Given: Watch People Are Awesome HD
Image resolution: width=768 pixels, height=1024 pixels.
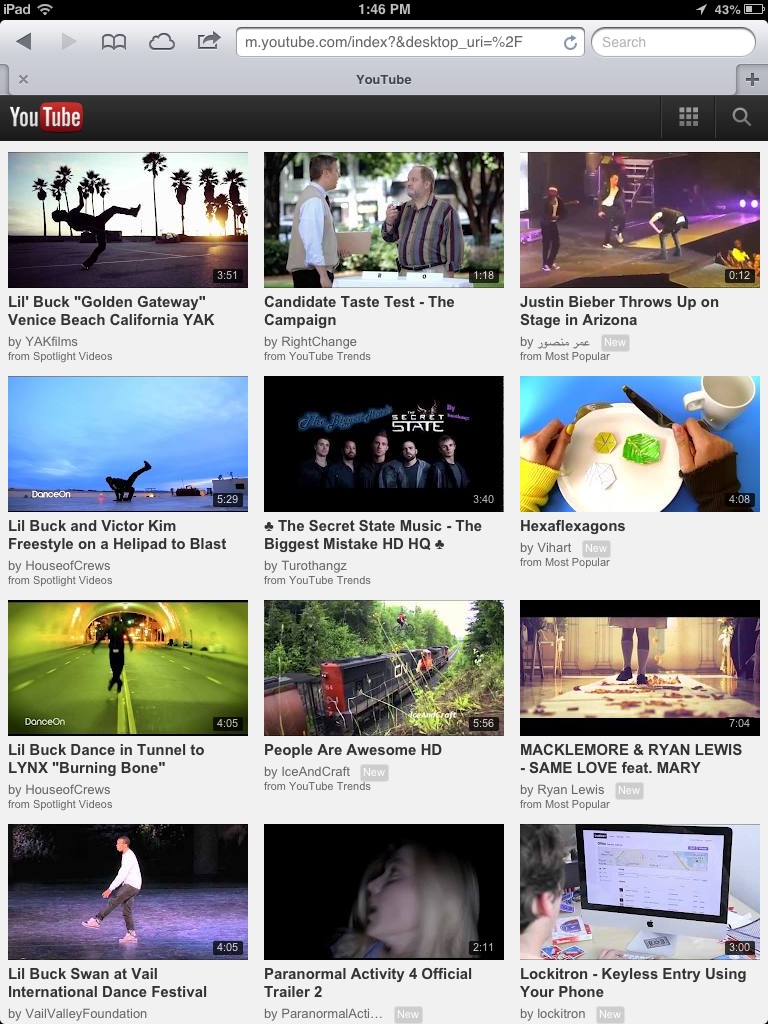Looking at the screenshot, I should tap(384, 668).
